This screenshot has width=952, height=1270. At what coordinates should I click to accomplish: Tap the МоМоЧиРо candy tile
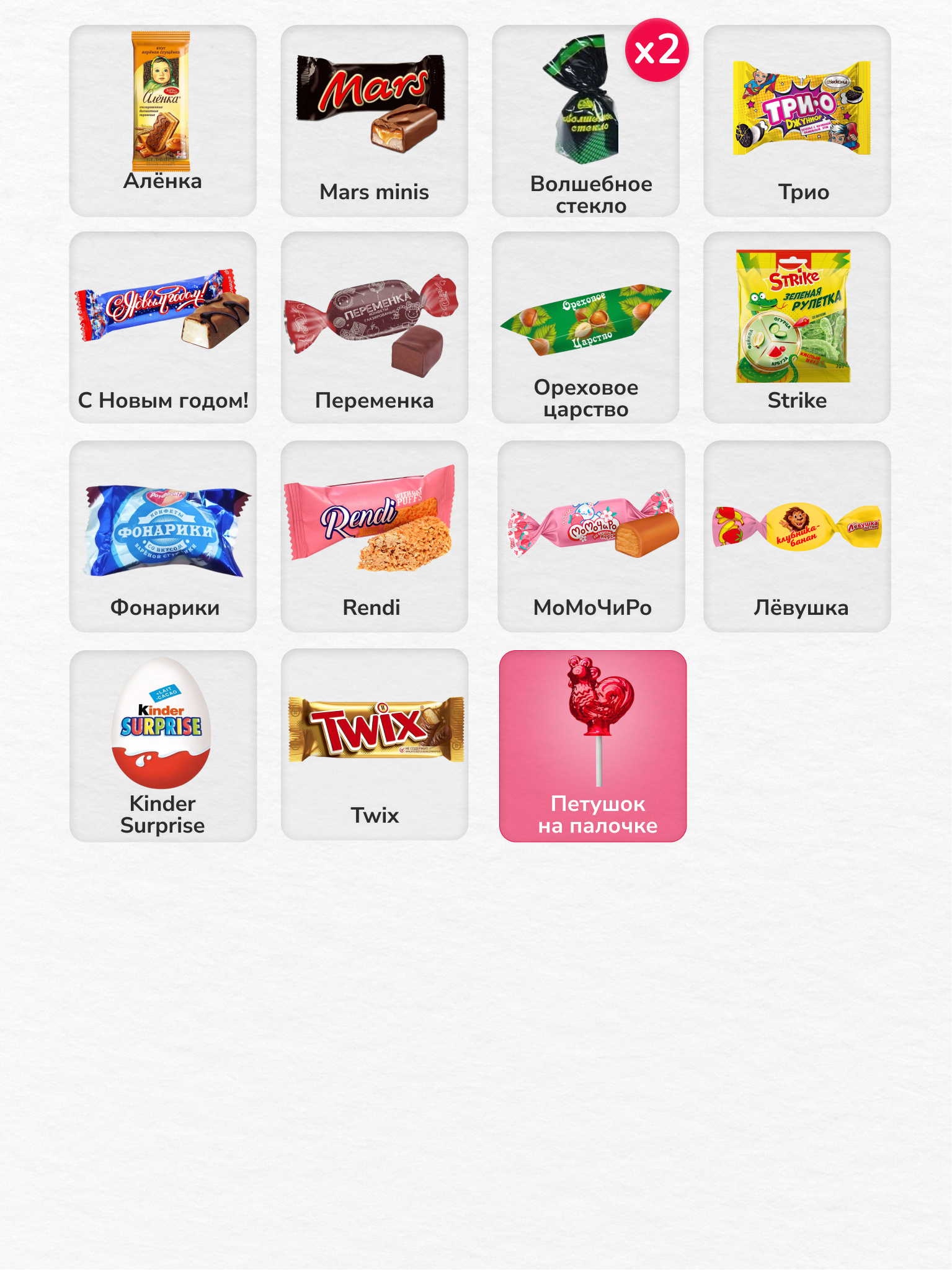[591, 537]
